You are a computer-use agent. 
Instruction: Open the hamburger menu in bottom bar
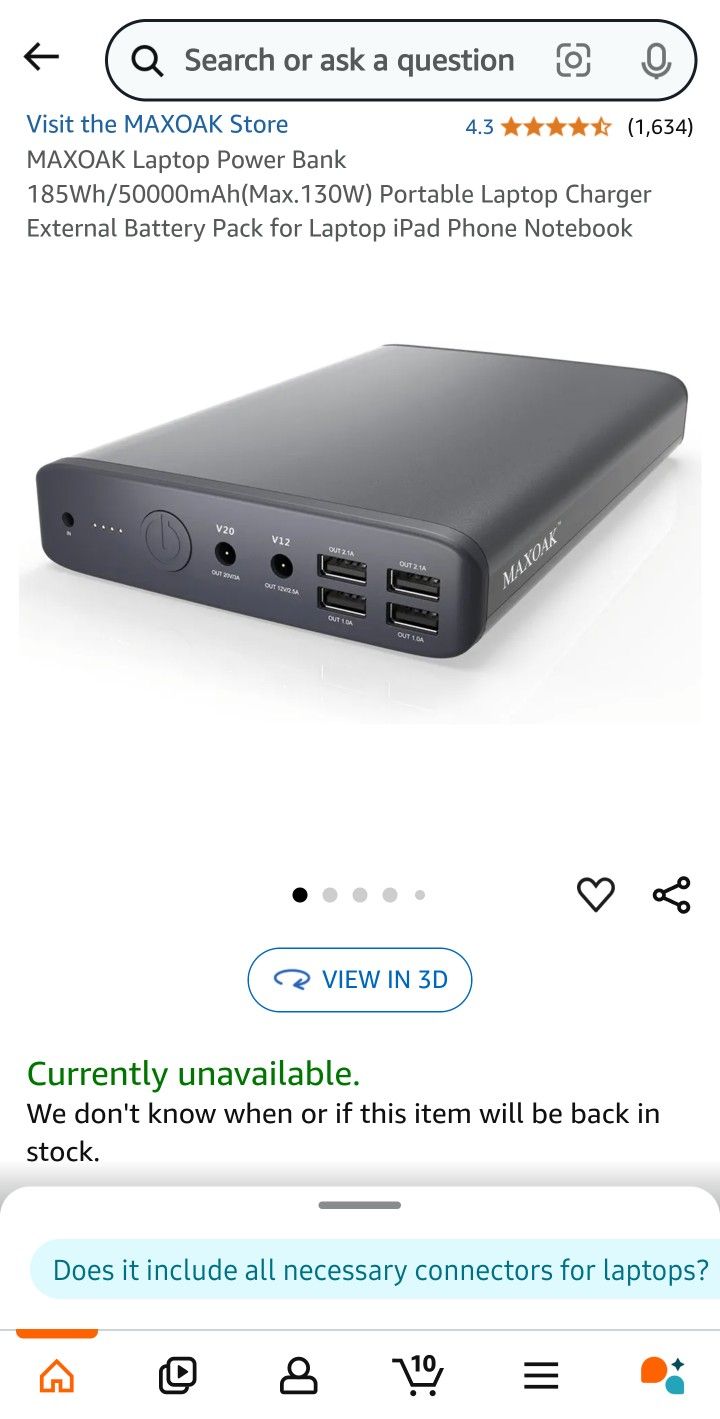click(540, 1373)
